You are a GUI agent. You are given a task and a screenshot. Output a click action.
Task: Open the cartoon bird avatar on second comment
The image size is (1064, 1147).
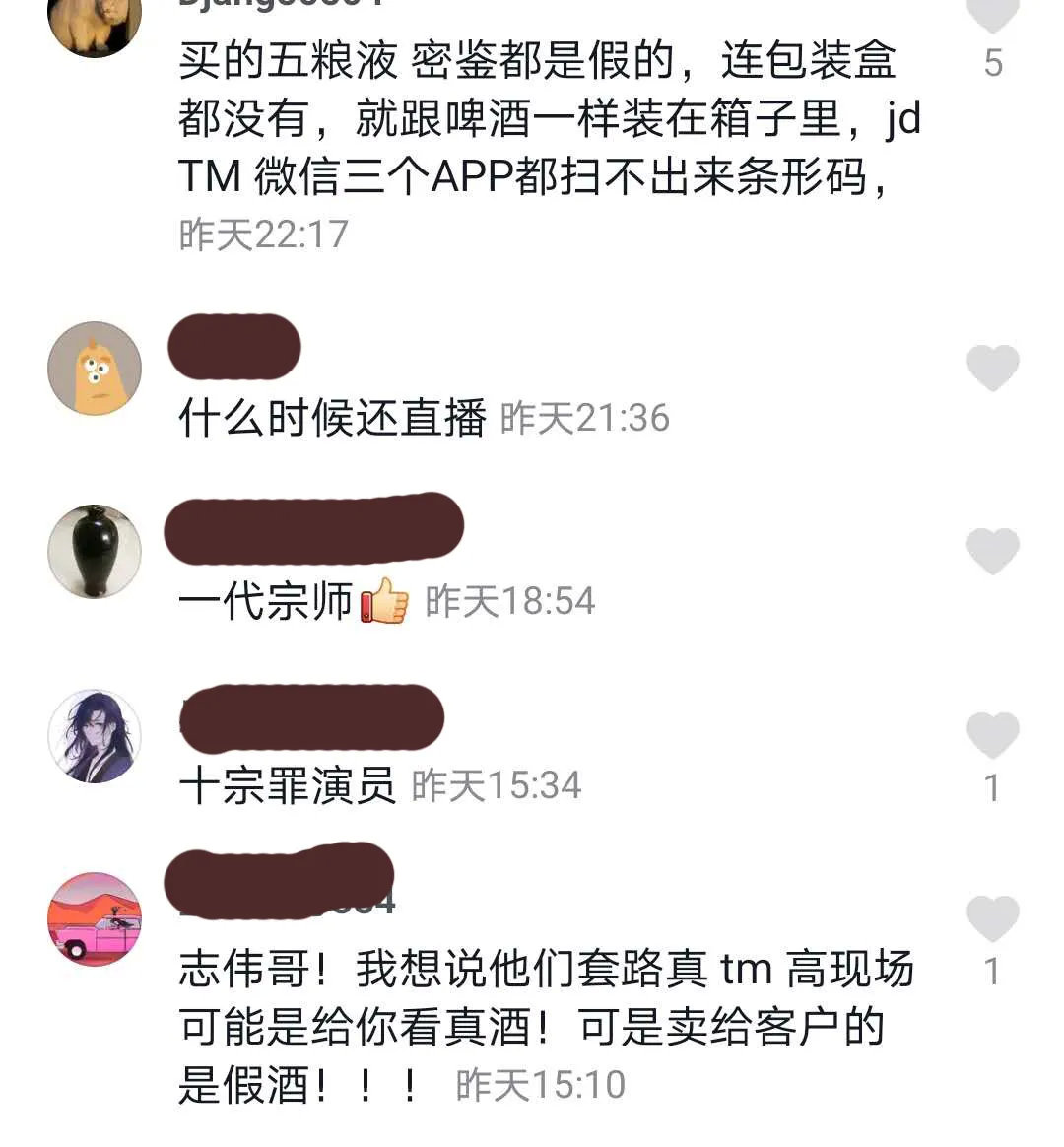94,367
